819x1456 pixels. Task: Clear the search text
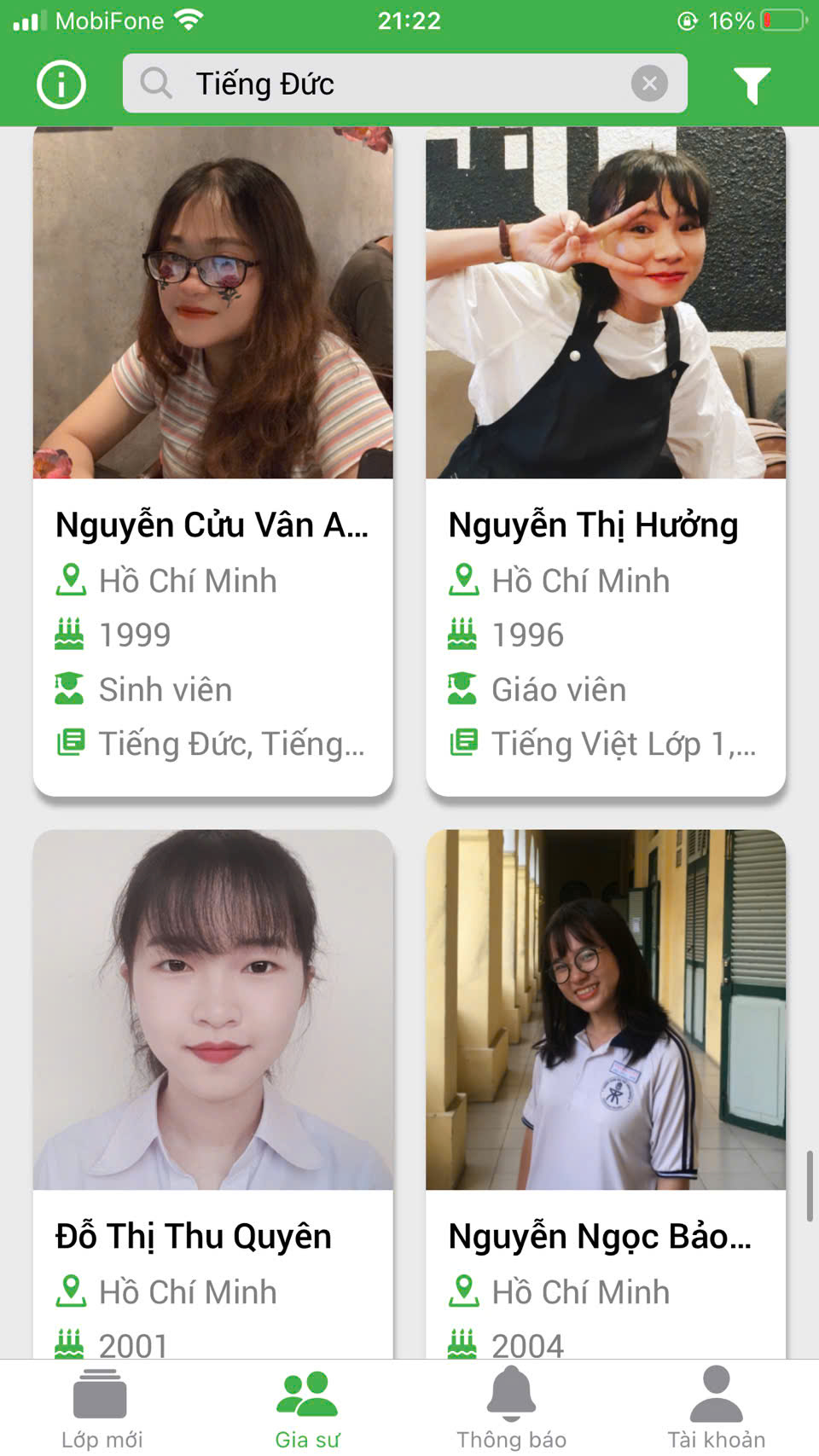pos(649,84)
